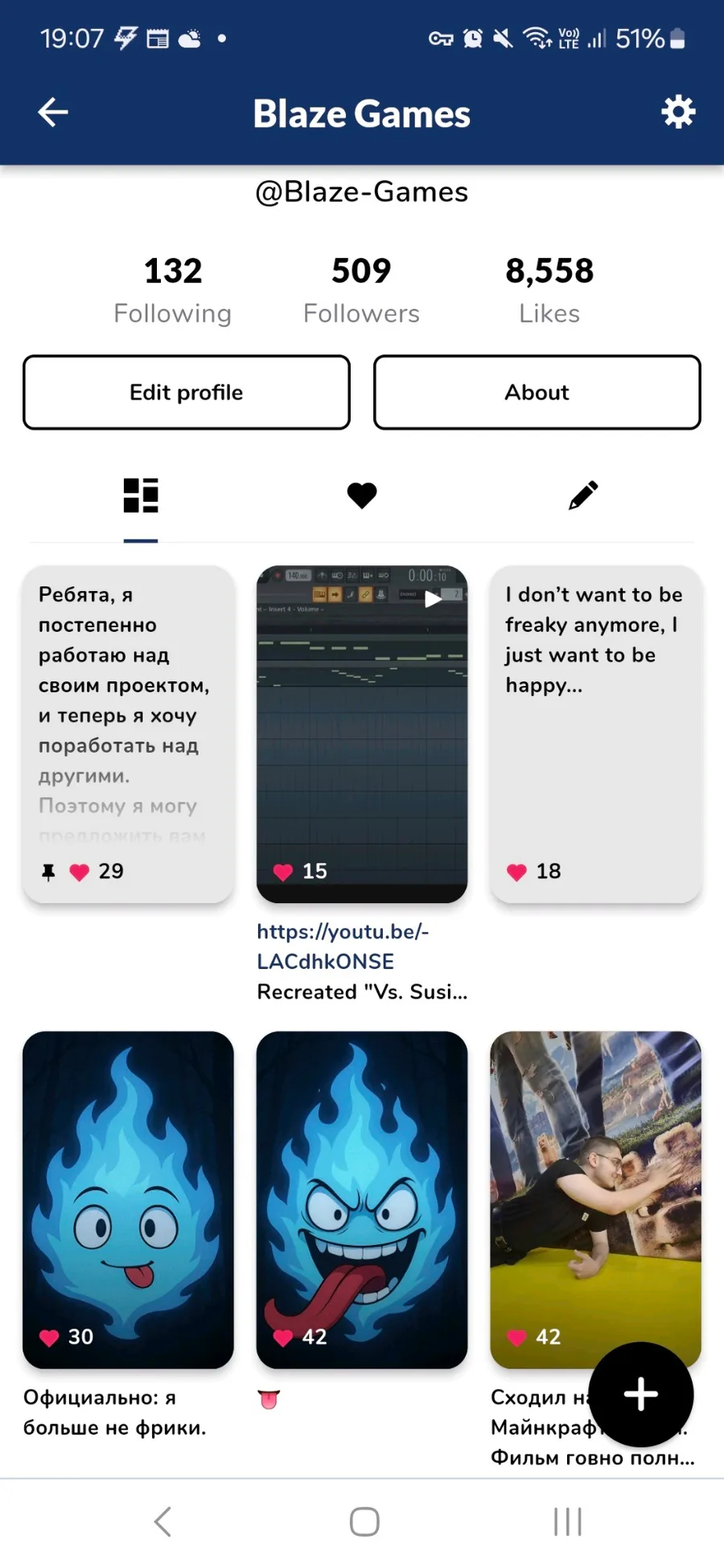Open settings gear icon
The width and height of the screenshot is (724, 1568).
pyautogui.click(x=678, y=112)
